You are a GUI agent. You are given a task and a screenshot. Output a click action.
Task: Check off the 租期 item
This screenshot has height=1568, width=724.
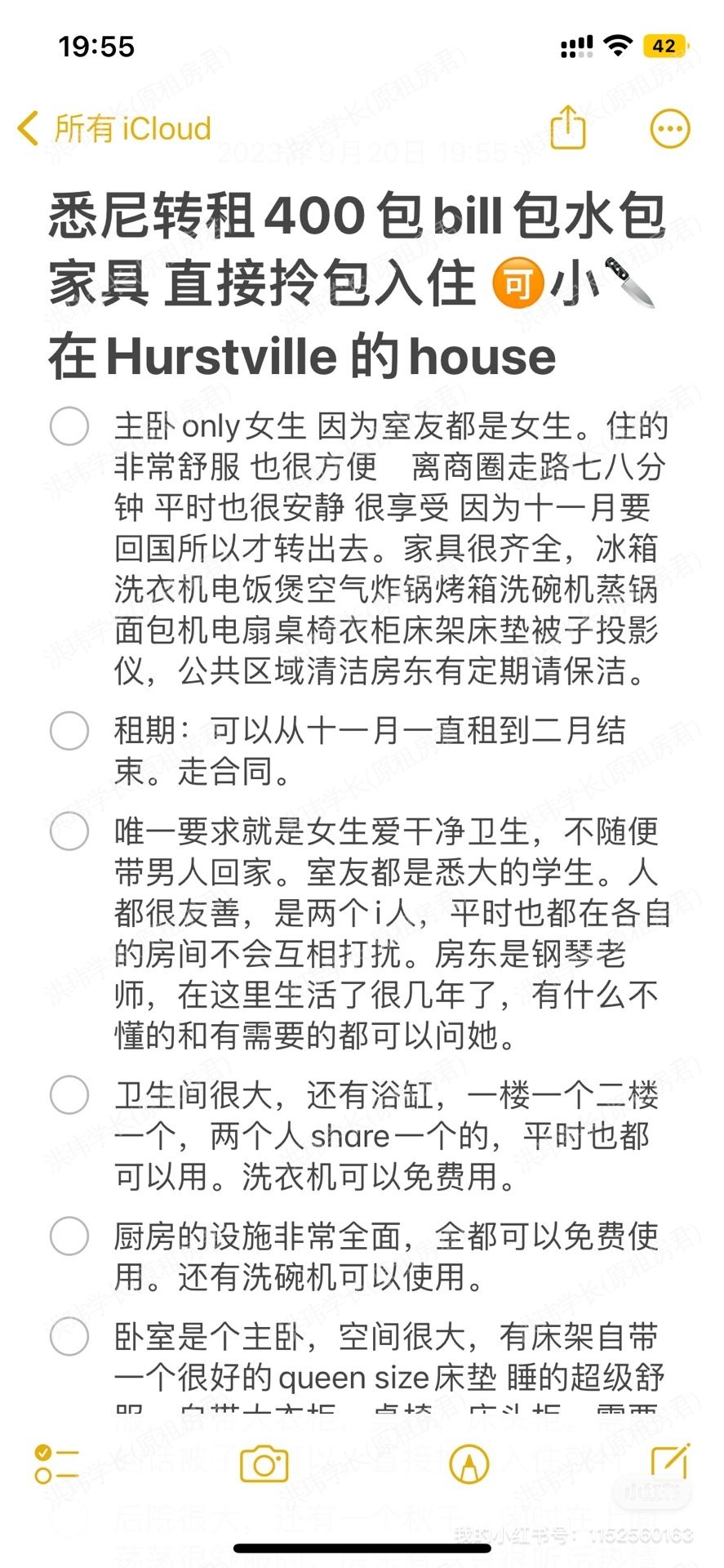click(69, 730)
